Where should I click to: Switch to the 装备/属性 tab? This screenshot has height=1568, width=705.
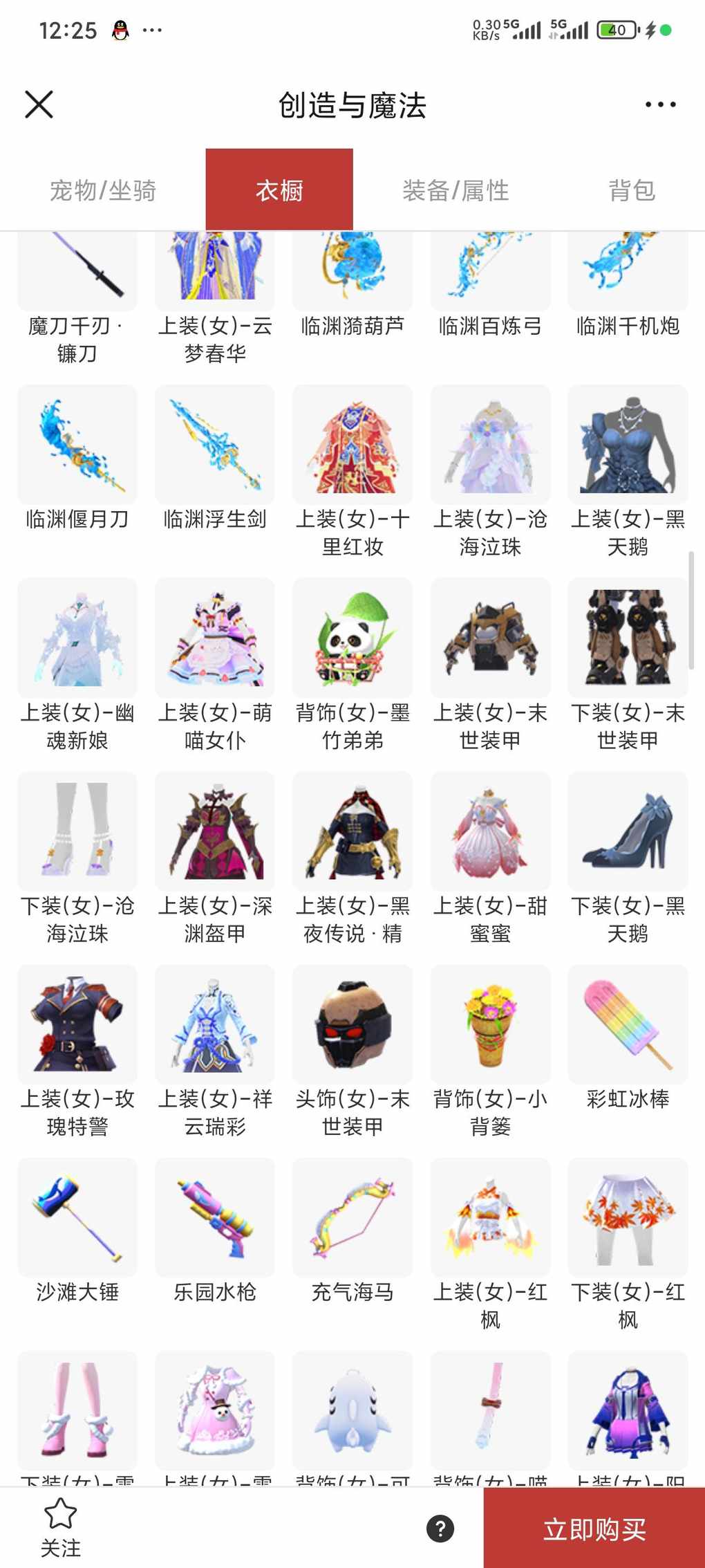coord(455,190)
